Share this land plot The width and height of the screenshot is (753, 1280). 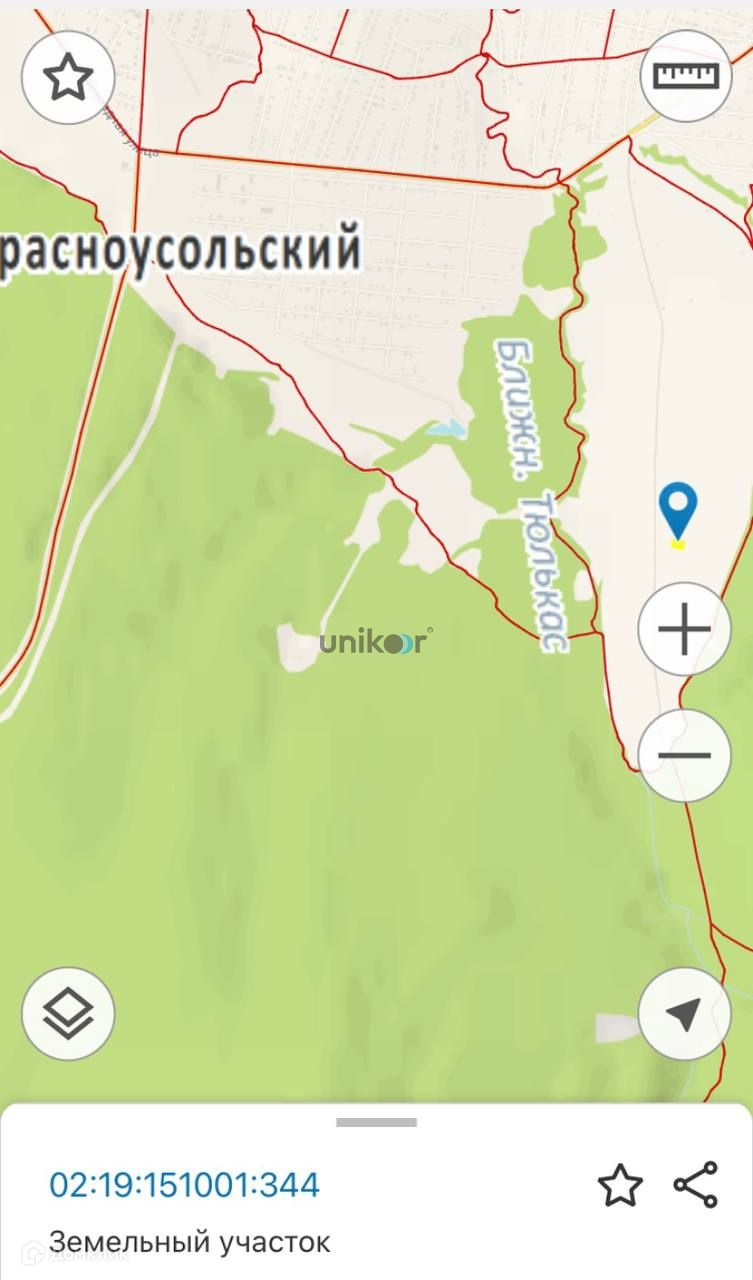(x=695, y=1185)
